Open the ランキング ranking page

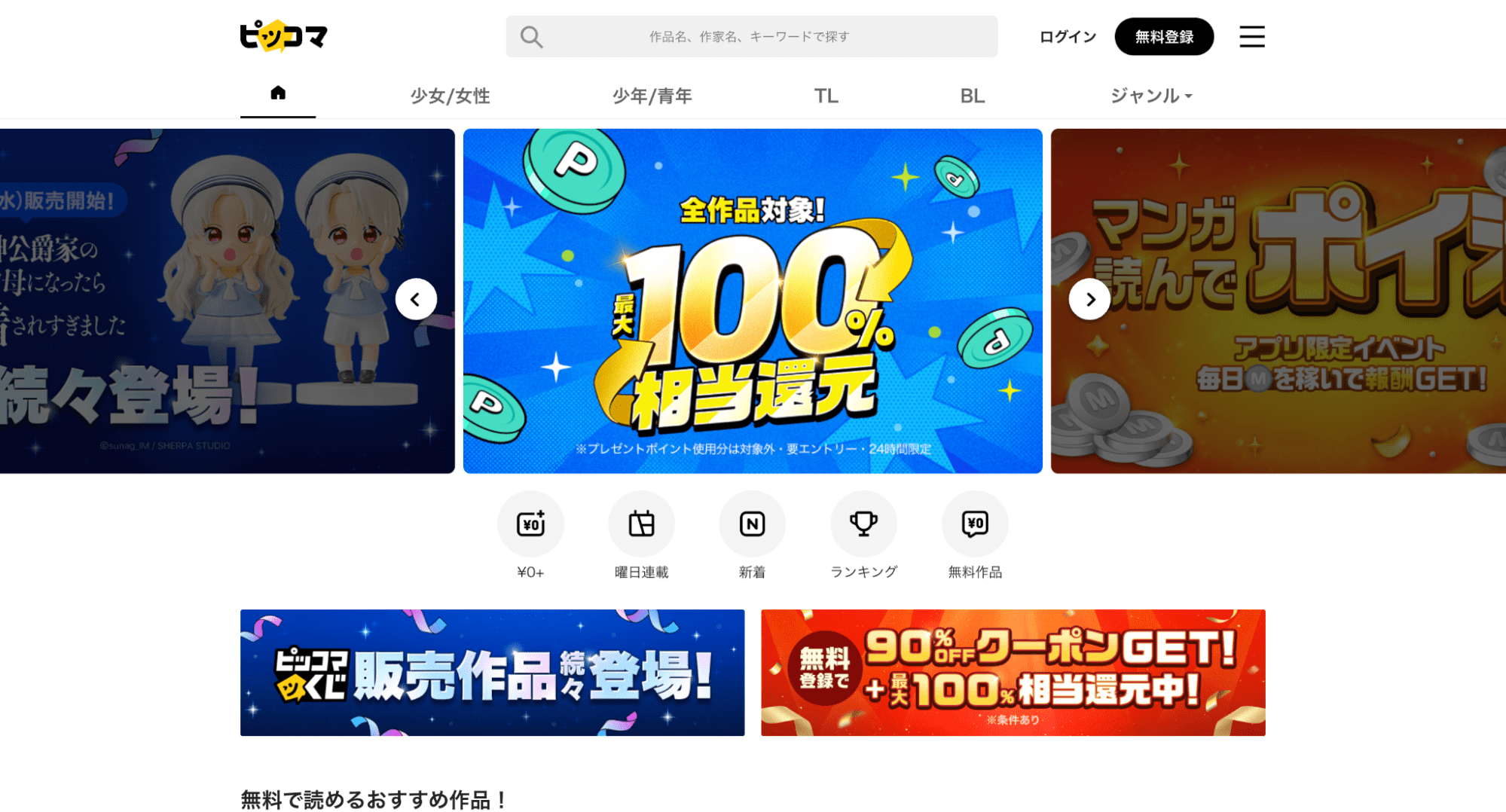(x=863, y=524)
